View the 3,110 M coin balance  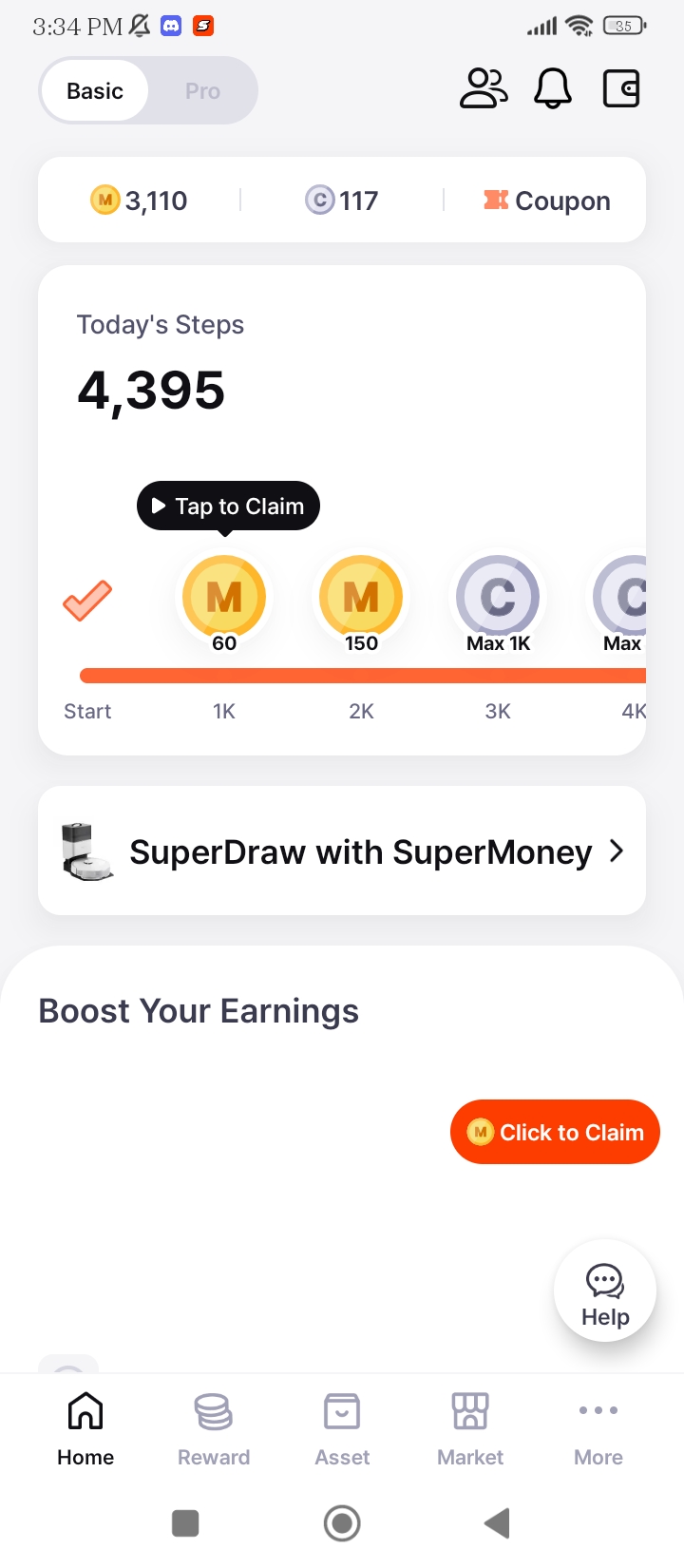[139, 201]
